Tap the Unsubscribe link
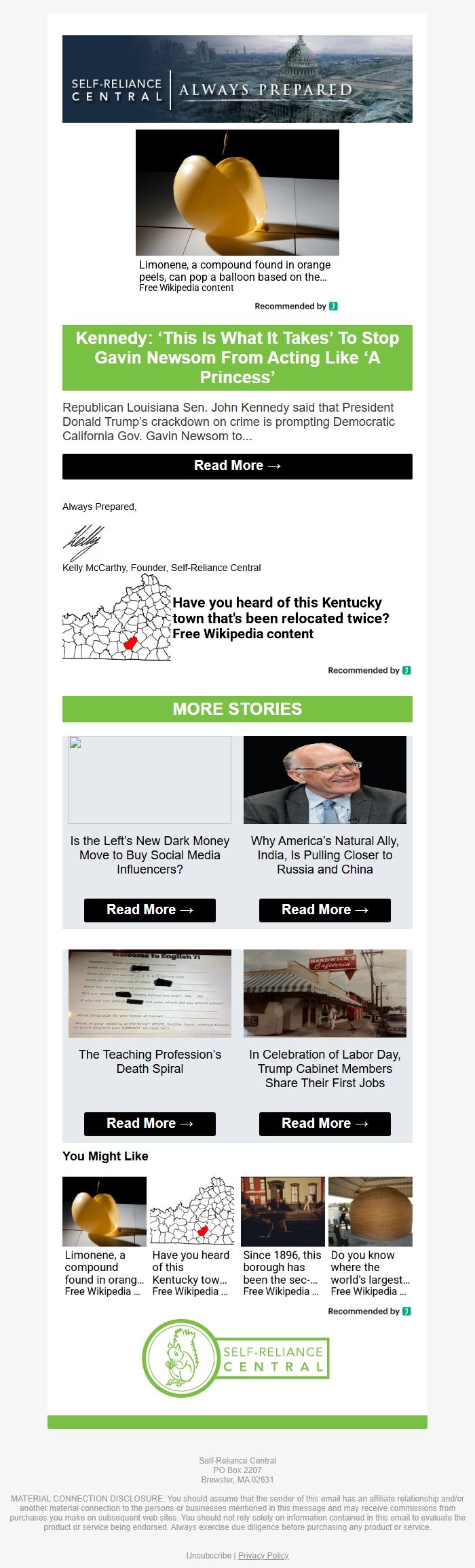475x1568 pixels. pyautogui.click(x=208, y=1555)
